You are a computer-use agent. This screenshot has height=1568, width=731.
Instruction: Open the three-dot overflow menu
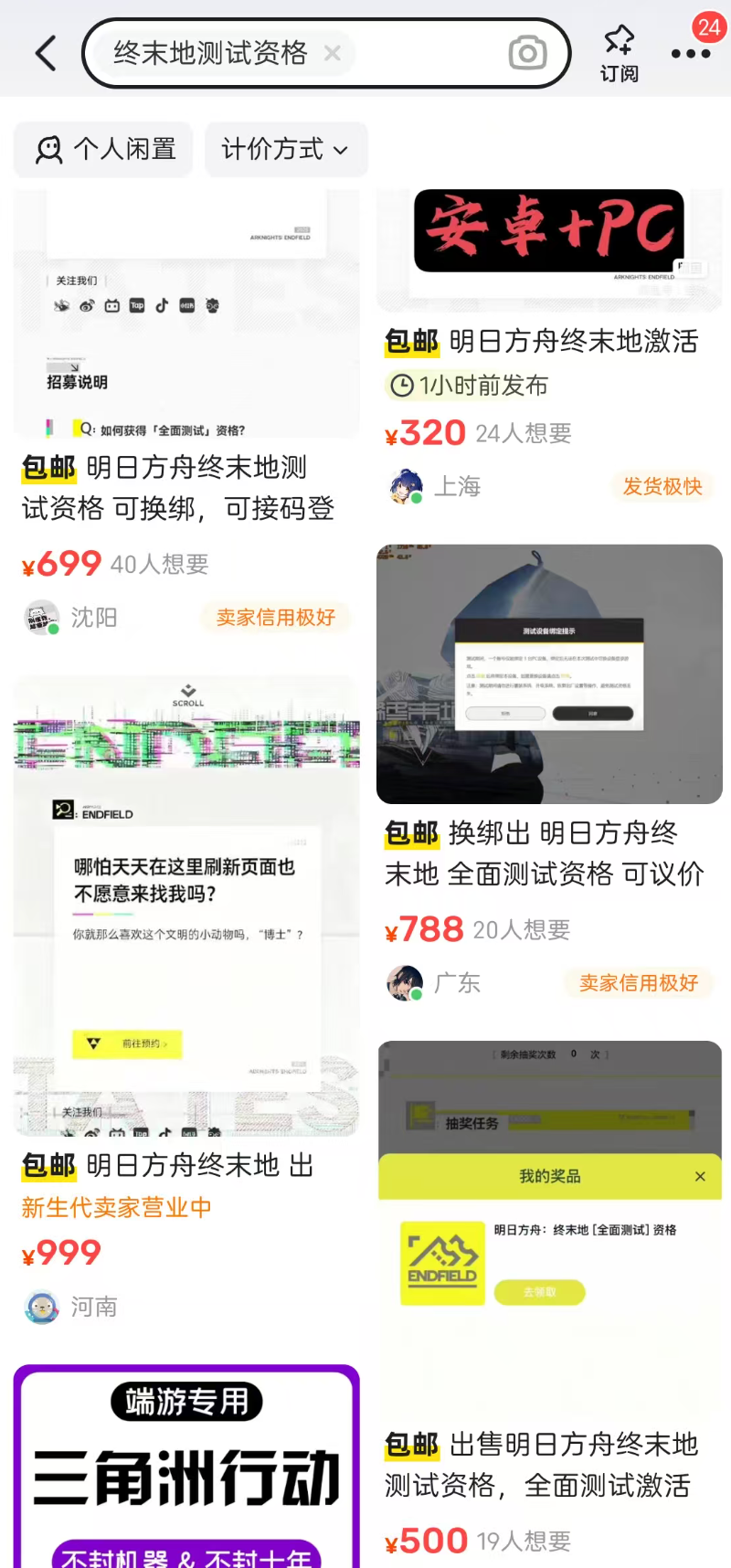[692, 55]
